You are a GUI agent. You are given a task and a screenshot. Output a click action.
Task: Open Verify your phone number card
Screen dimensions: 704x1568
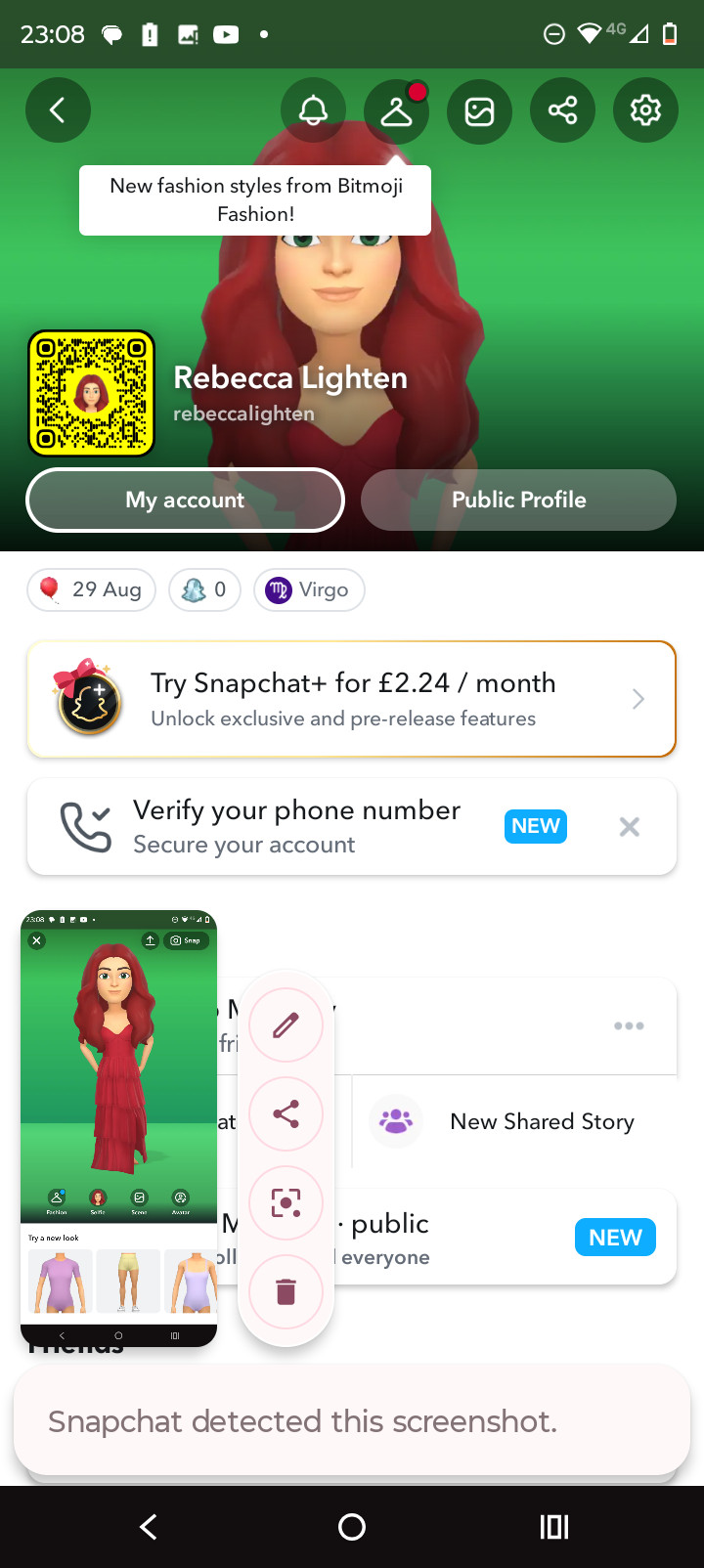293,826
